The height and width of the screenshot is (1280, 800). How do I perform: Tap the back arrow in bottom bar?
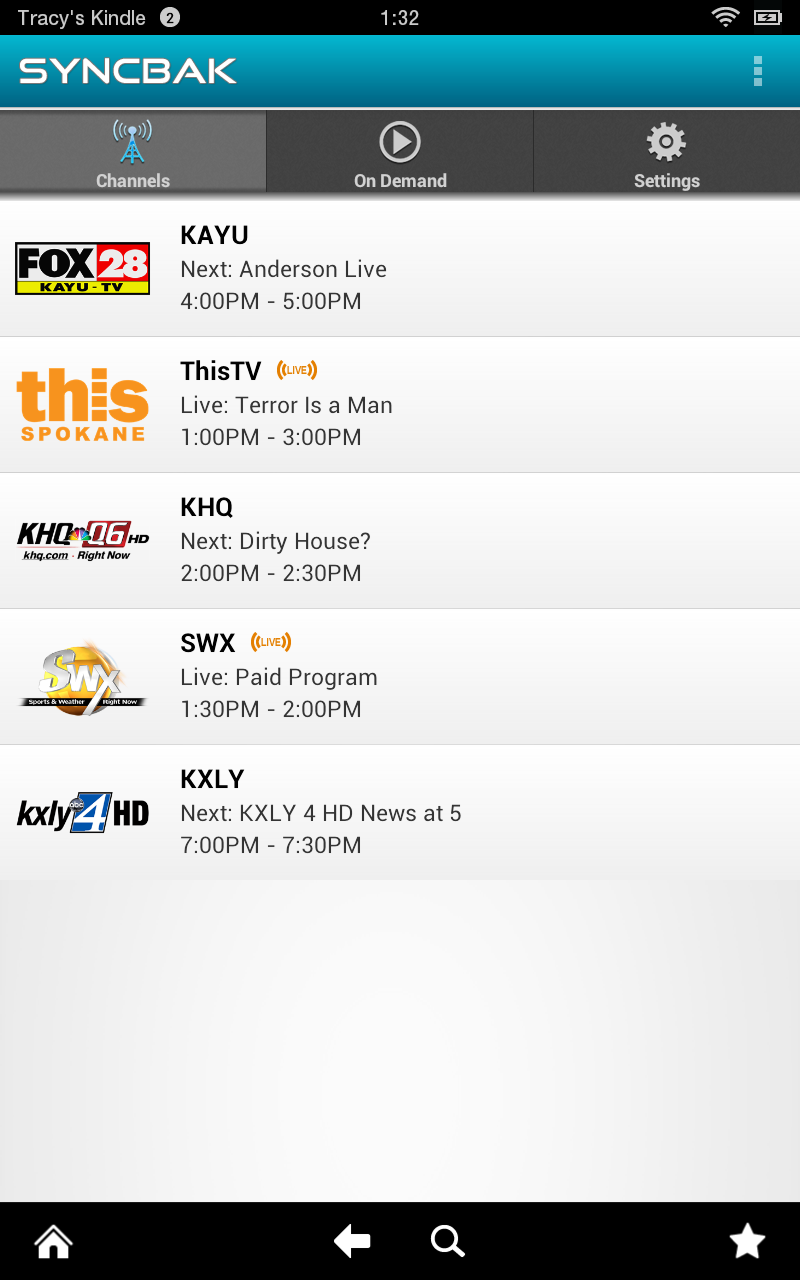pyautogui.click(x=352, y=1242)
